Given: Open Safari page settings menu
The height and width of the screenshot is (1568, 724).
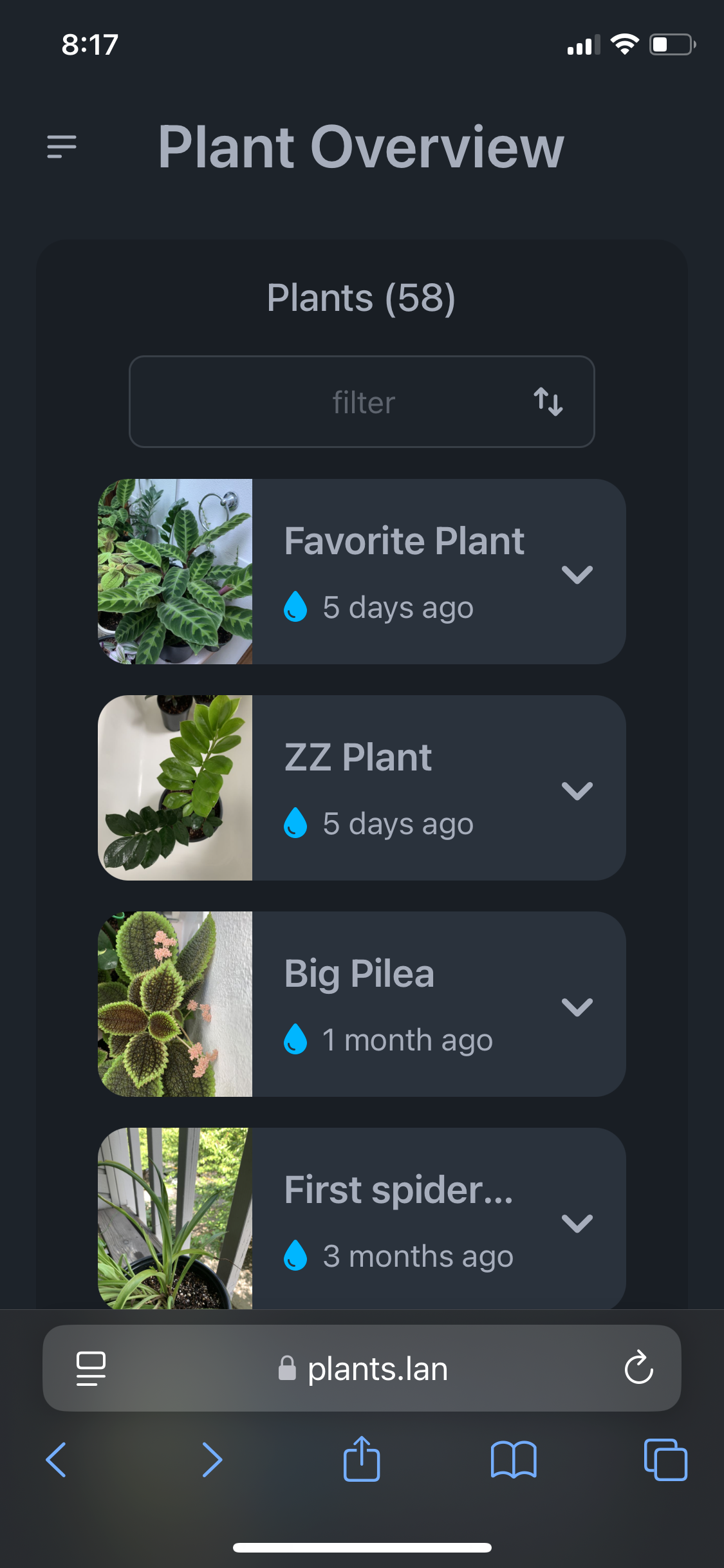Looking at the screenshot, I should [91, 1368].
